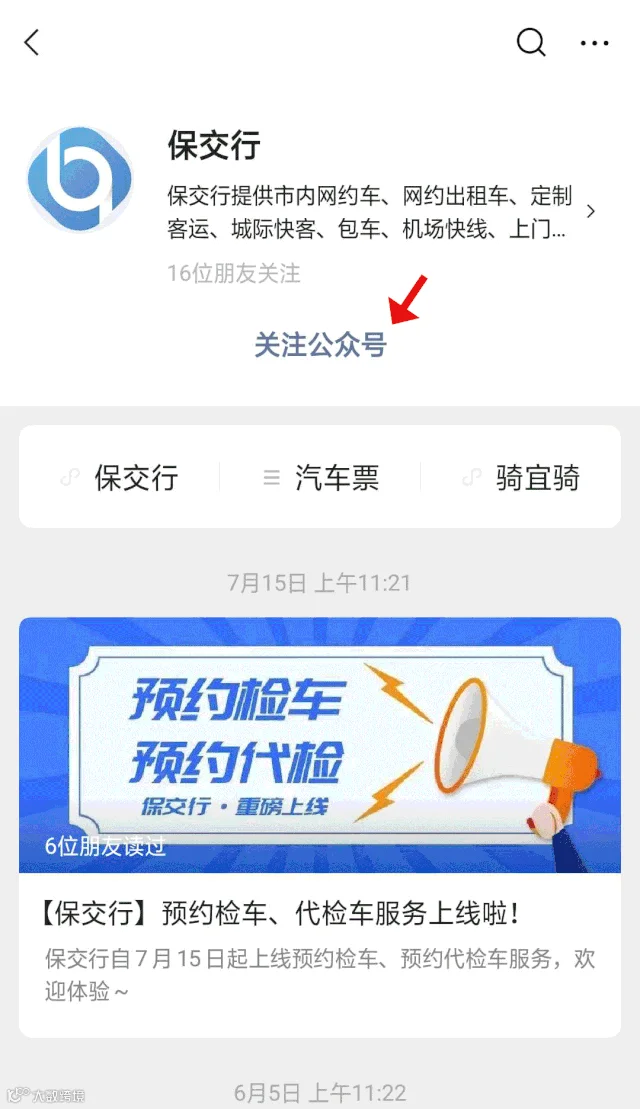
Task: Expand the account description chevron
Action: tap(591, 211)
